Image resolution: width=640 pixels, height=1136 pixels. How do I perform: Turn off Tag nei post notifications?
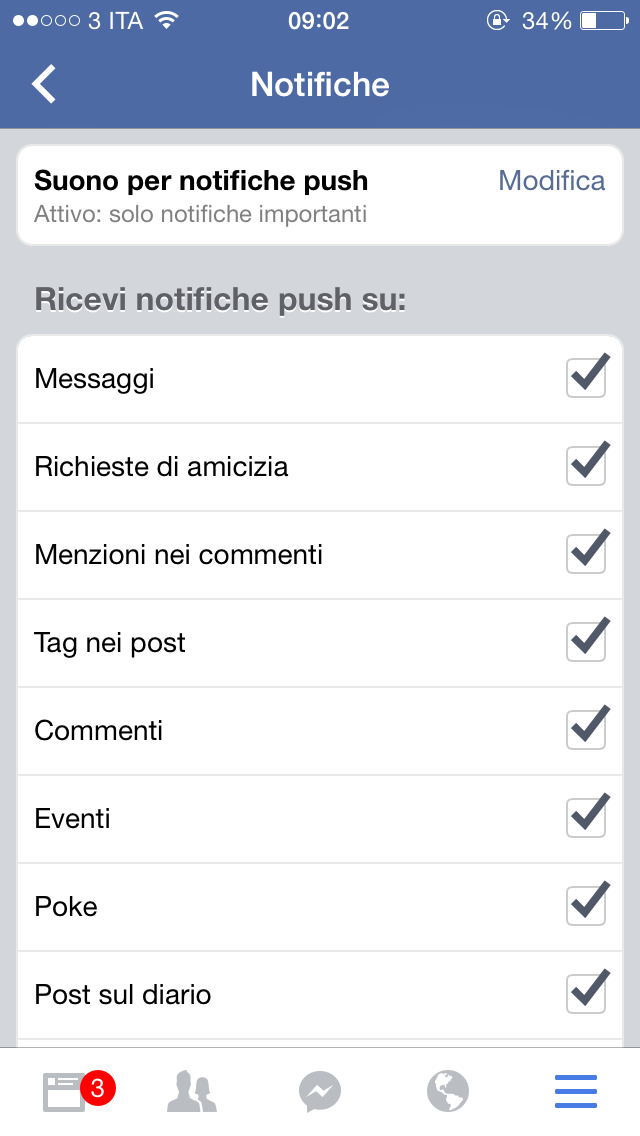[586, 643]
